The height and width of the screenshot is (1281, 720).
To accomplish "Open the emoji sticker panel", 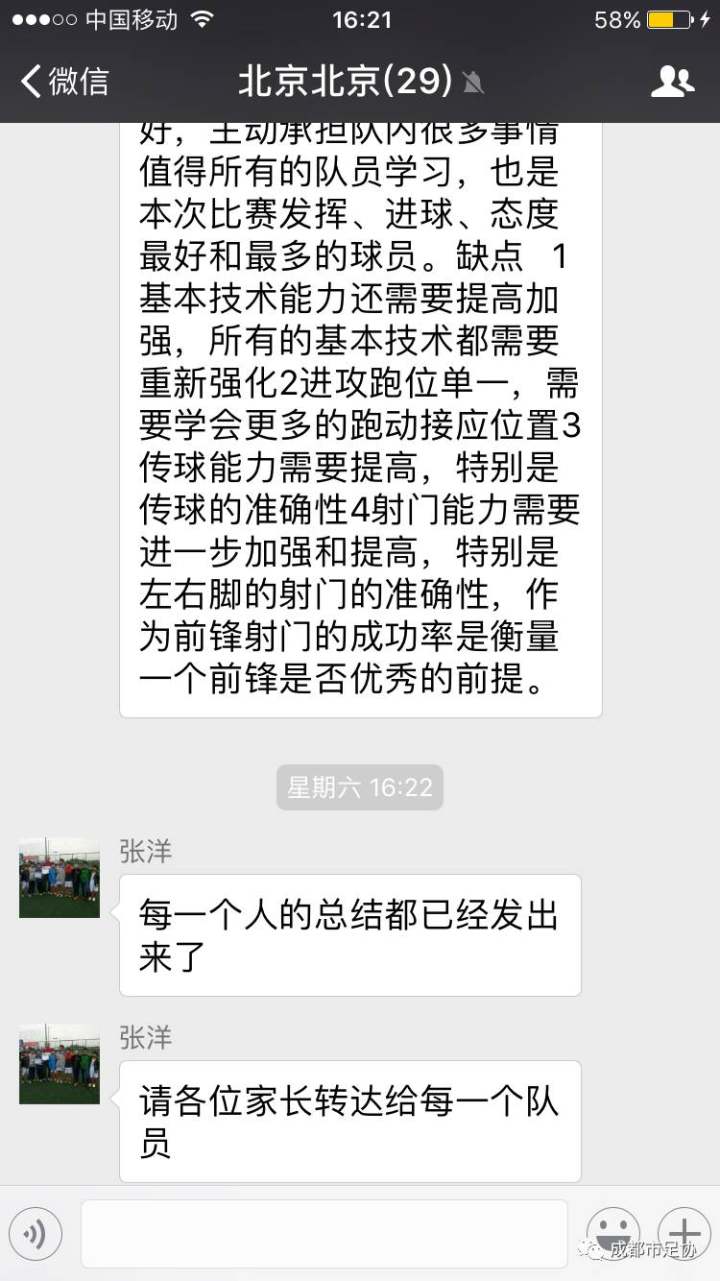I will click(x=612, y=1232).
